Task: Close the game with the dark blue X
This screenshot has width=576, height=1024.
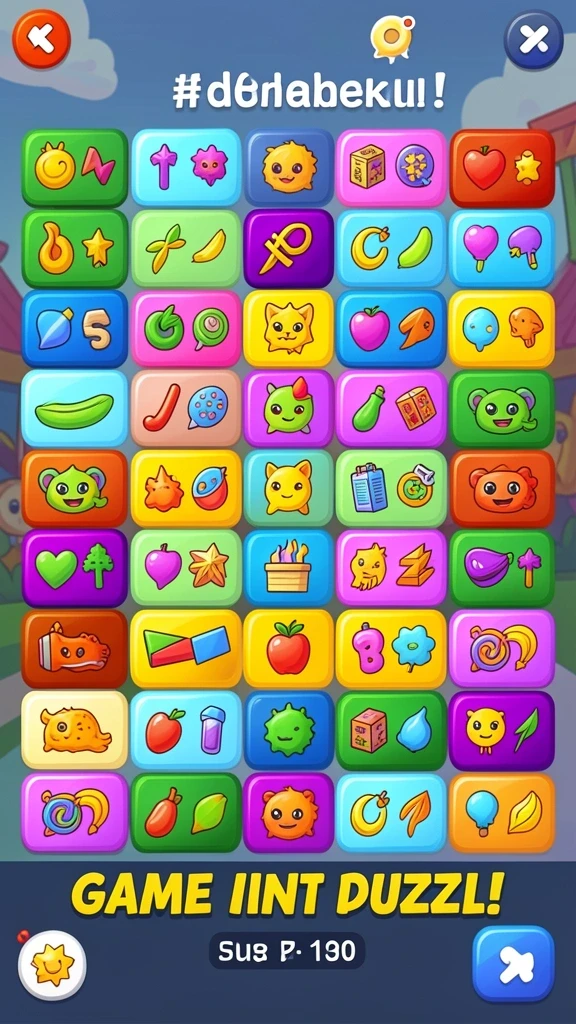Action: click(x=534, y=40)
